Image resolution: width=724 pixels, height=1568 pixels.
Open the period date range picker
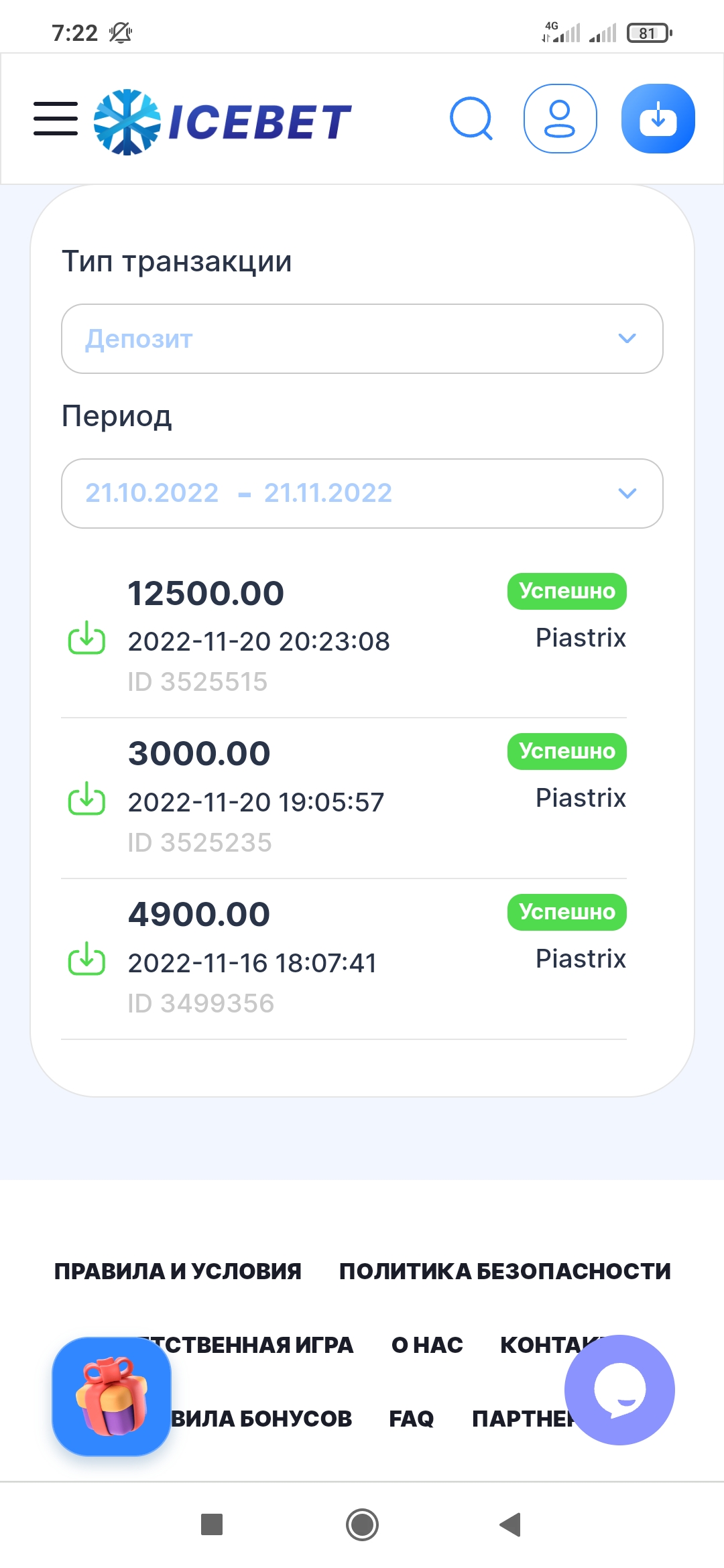click(362, 494)
